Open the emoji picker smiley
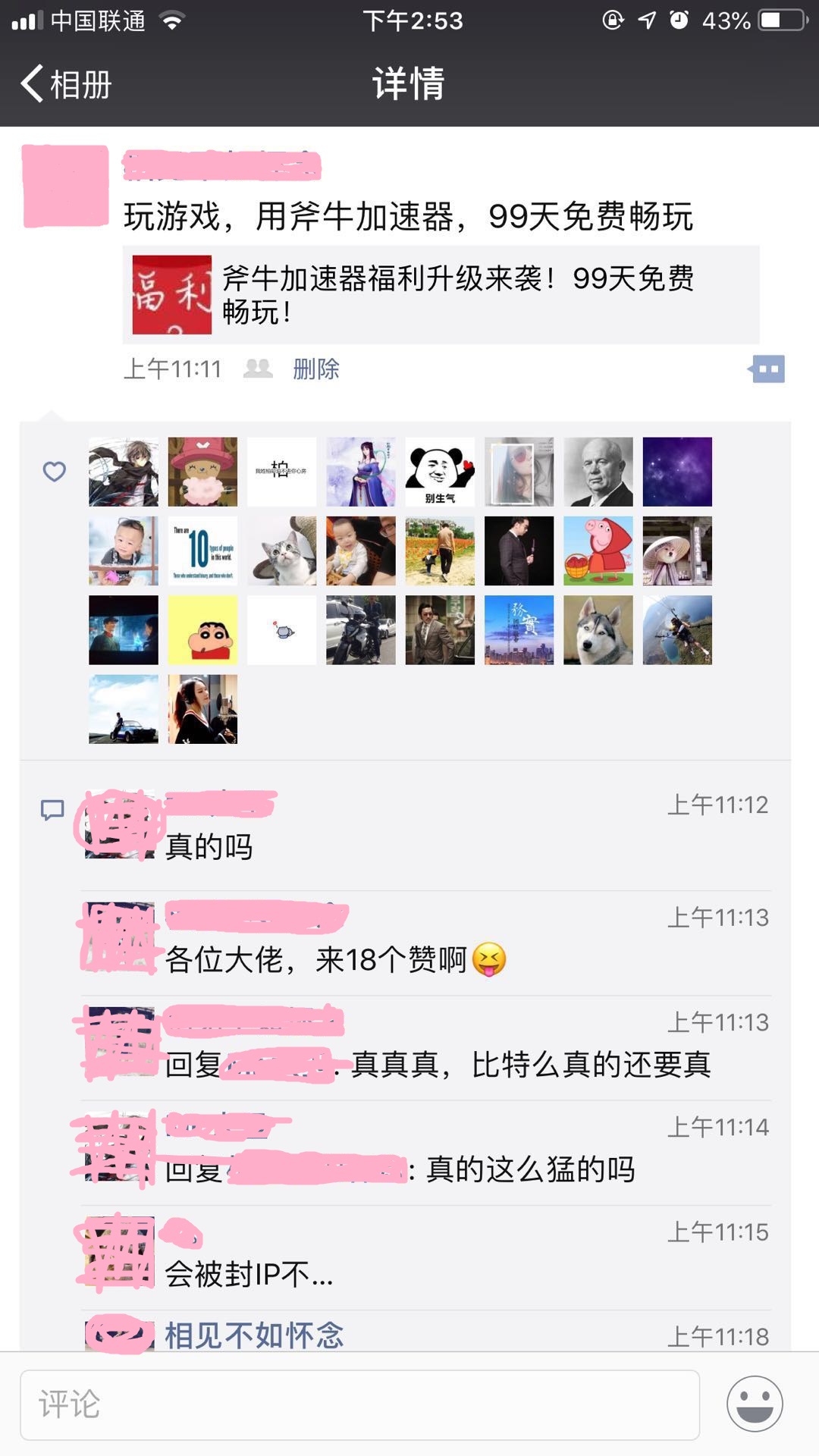This screenshot has height=1456, width=819. [x=755, y=1404]
